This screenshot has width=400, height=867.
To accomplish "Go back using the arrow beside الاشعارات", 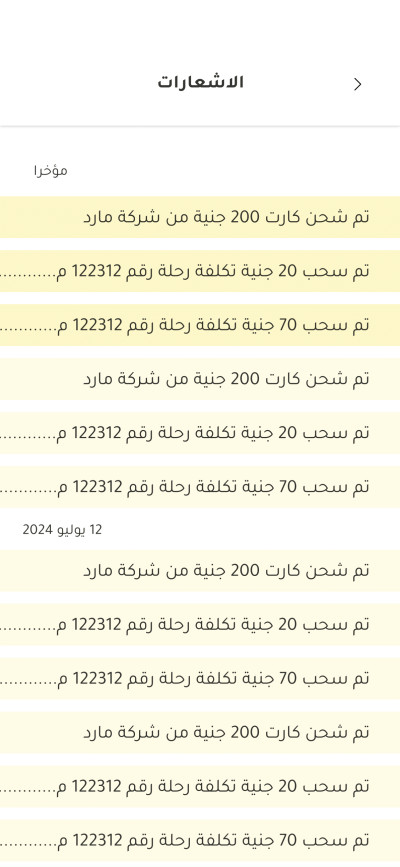I will pos(358,84).
